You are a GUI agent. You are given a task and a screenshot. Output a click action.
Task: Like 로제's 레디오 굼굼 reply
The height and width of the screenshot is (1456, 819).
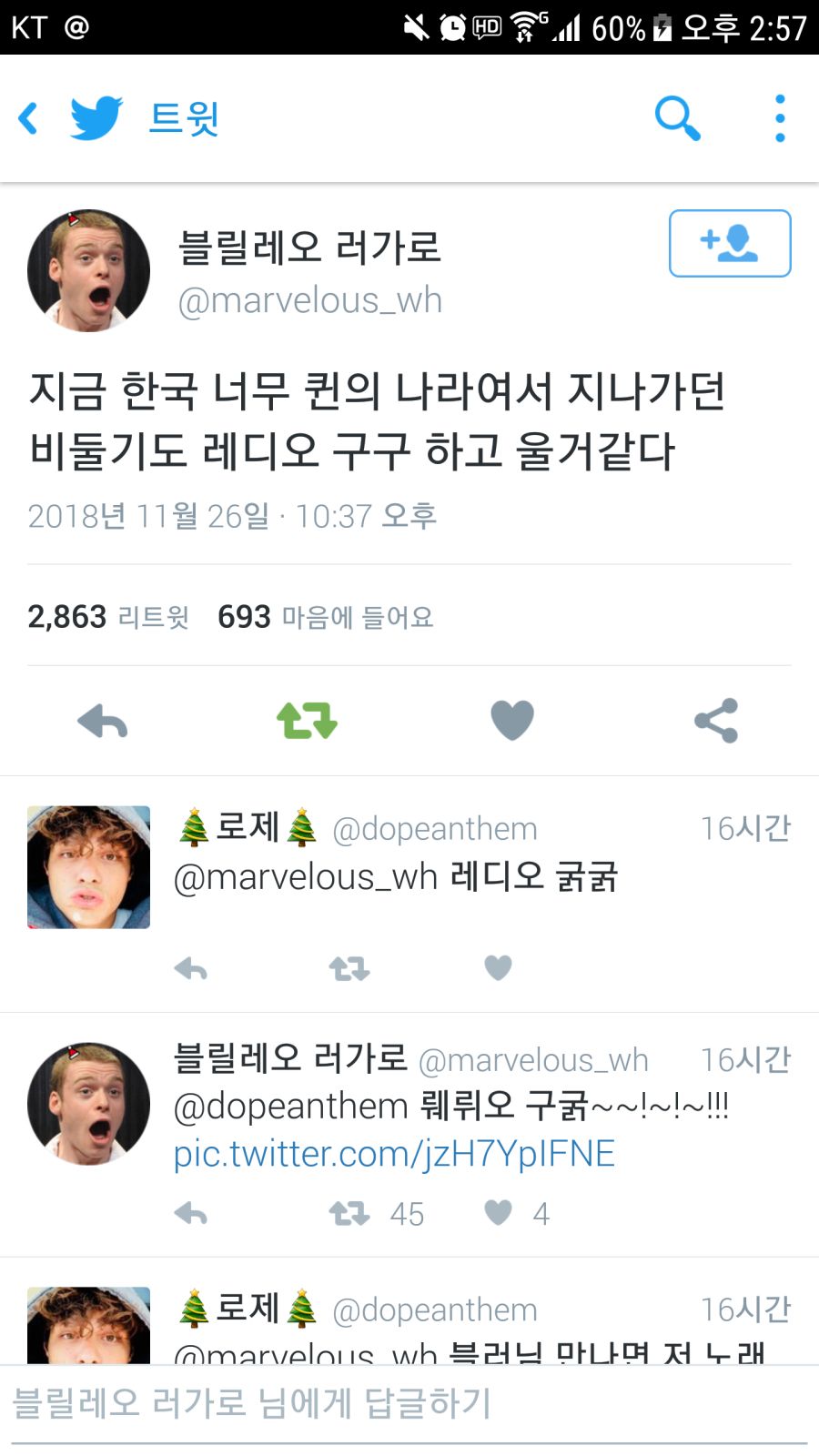(498, 967)
